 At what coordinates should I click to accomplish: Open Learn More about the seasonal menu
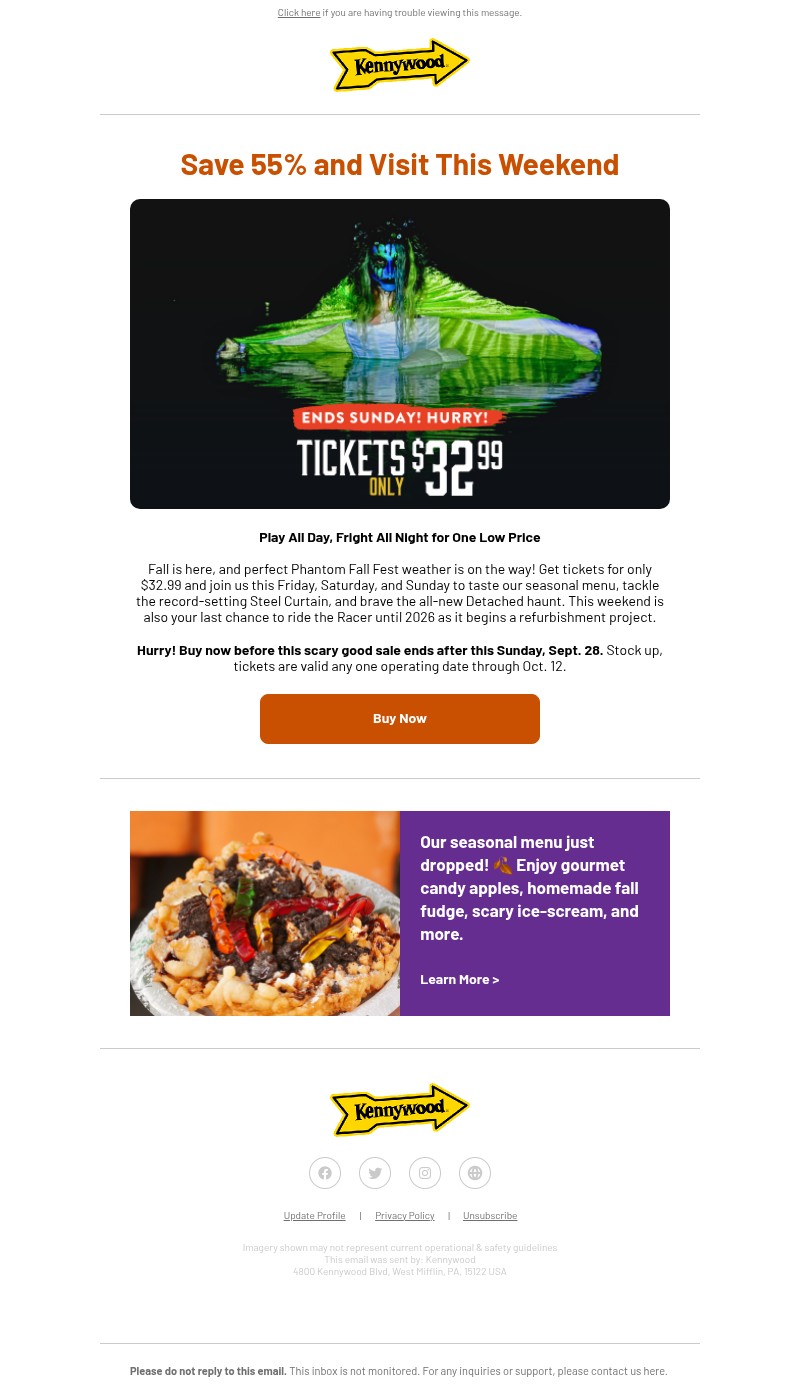459,979
